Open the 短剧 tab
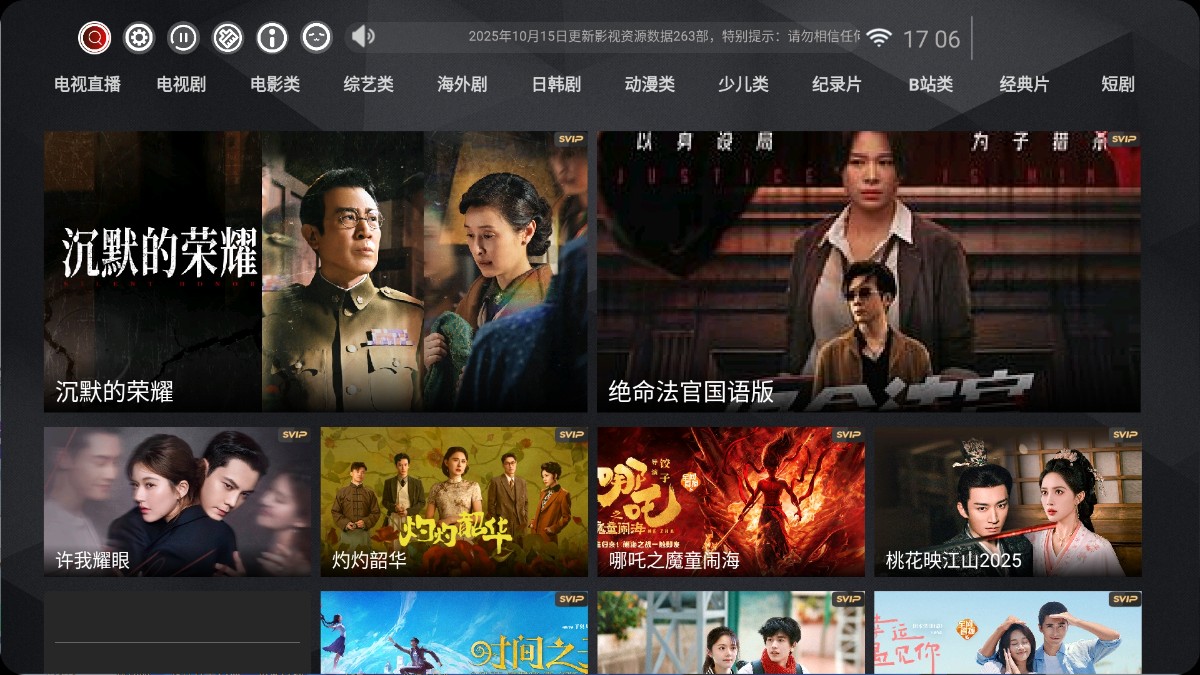 tap(1117, 85)
